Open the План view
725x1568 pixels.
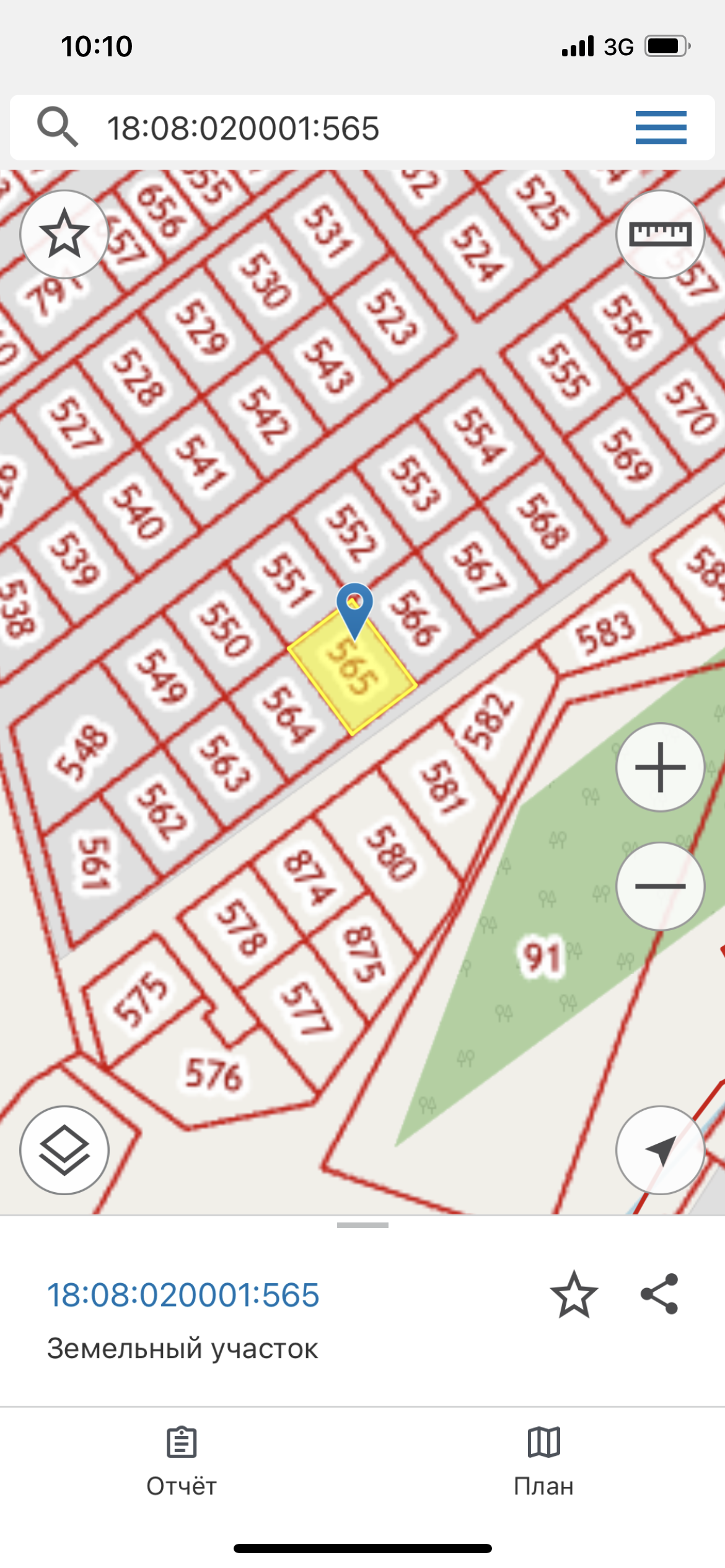(543, 1460)
